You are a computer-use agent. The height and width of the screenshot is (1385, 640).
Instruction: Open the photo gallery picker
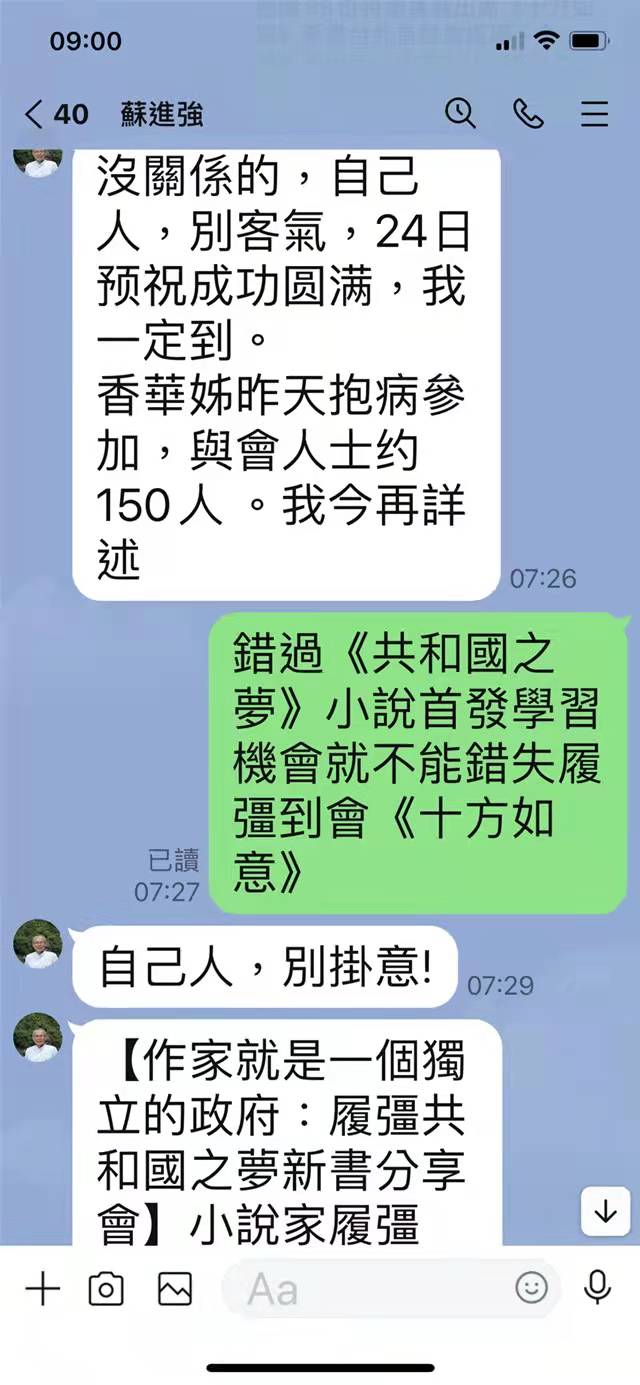click(175, 1289)
